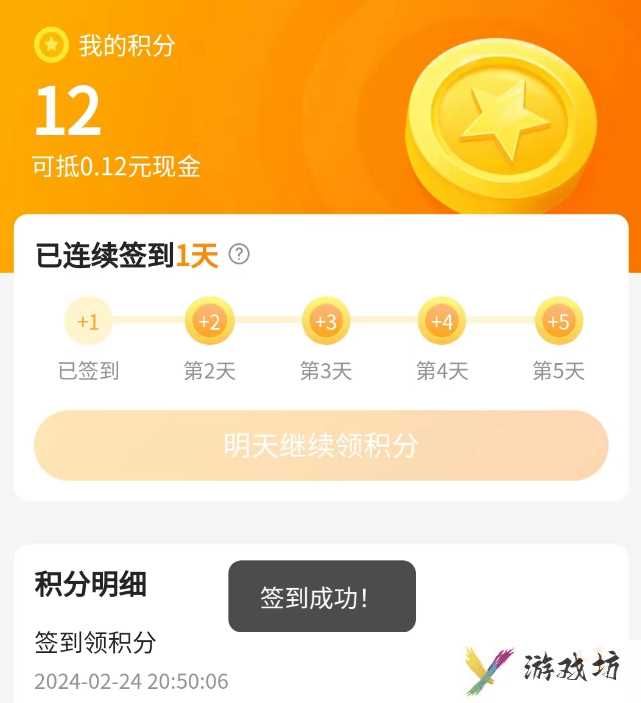Open the help icon beside 已连续签到1天

pos(239,254)
